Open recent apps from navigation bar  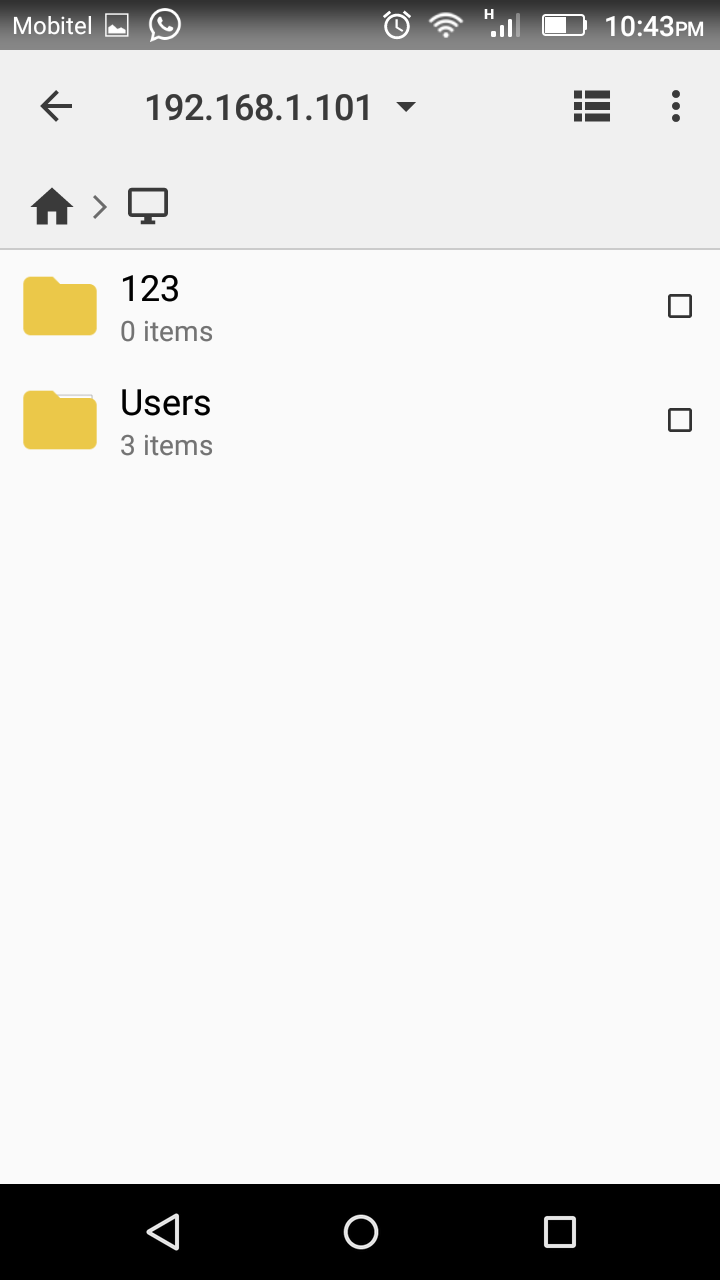(x=560, y=1232)
